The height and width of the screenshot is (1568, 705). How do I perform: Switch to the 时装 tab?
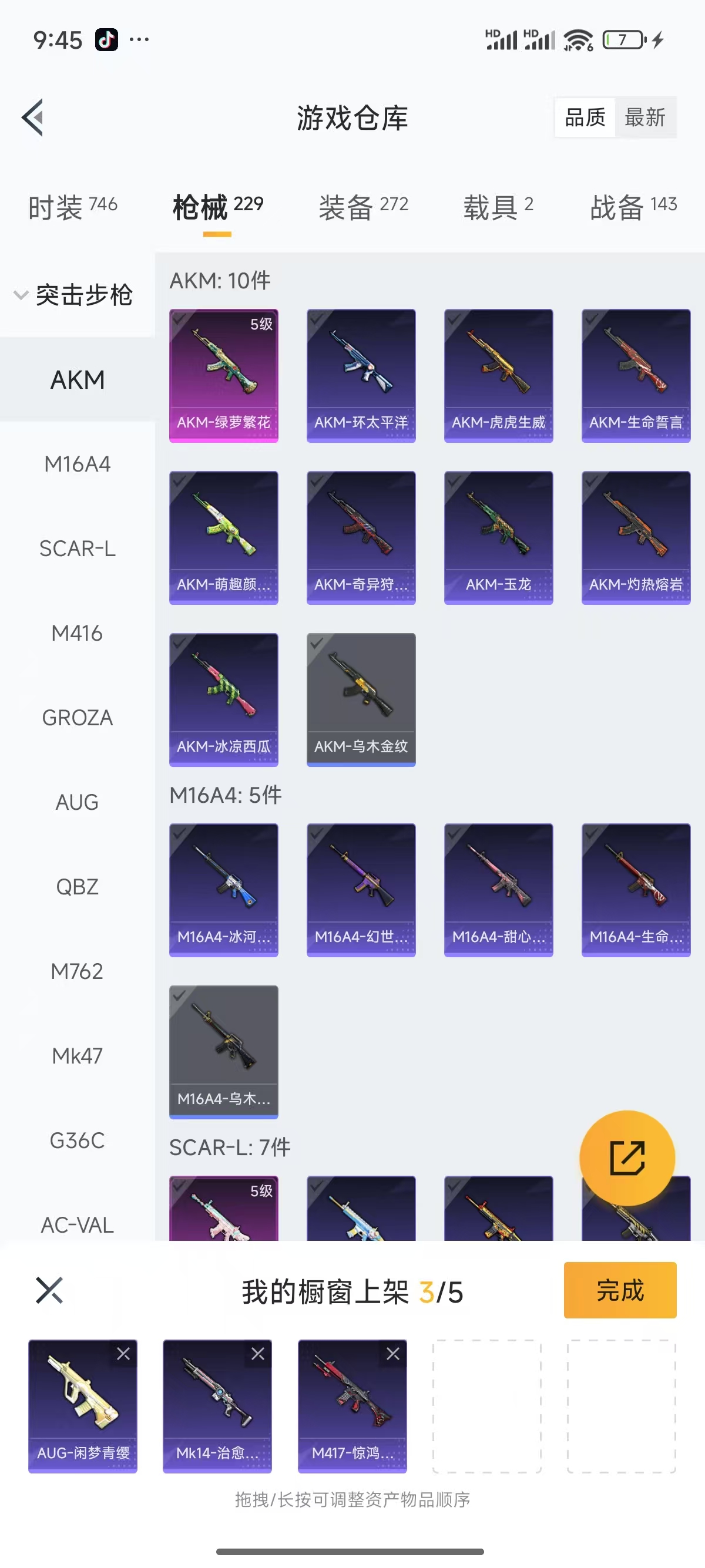click(72, 207)
